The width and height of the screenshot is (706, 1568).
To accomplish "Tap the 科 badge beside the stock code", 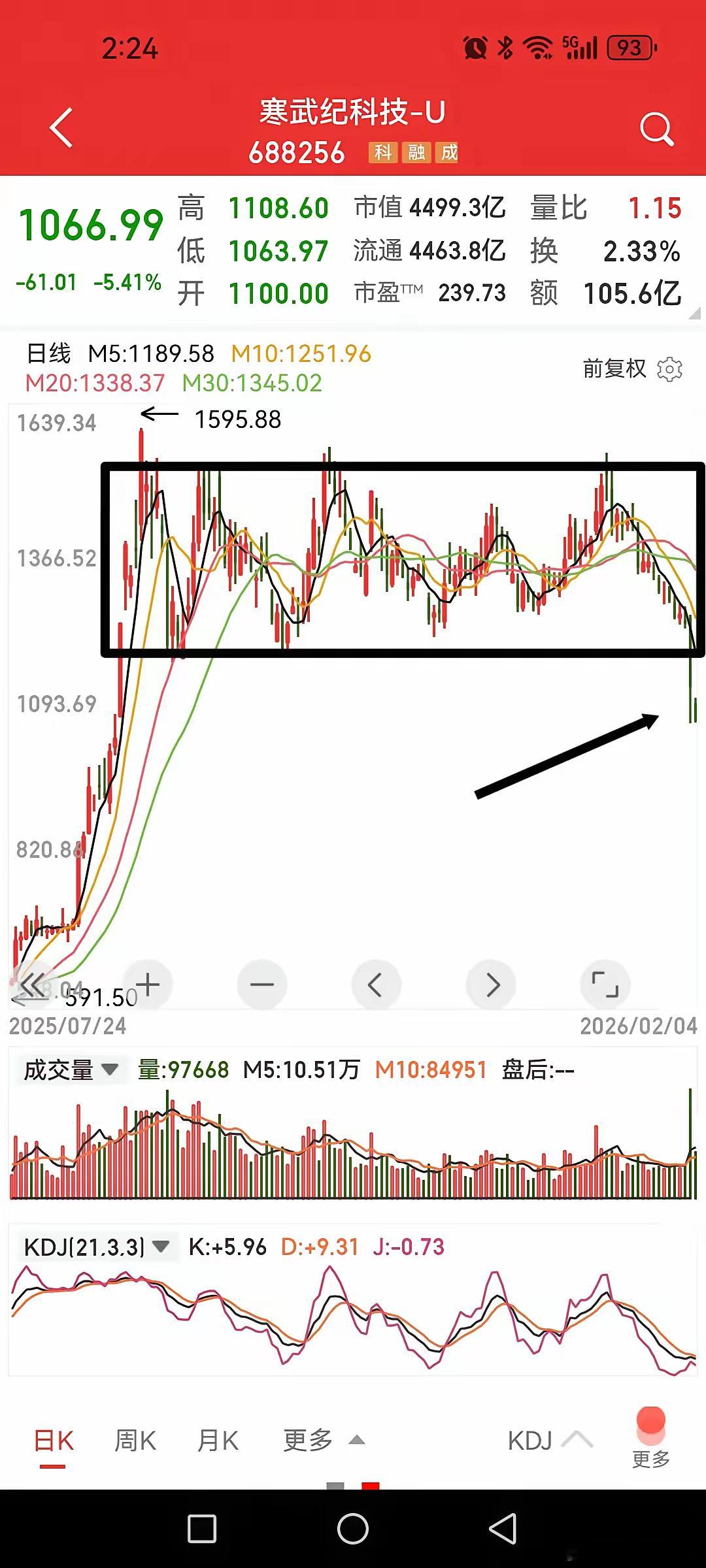I will point(385,154).
